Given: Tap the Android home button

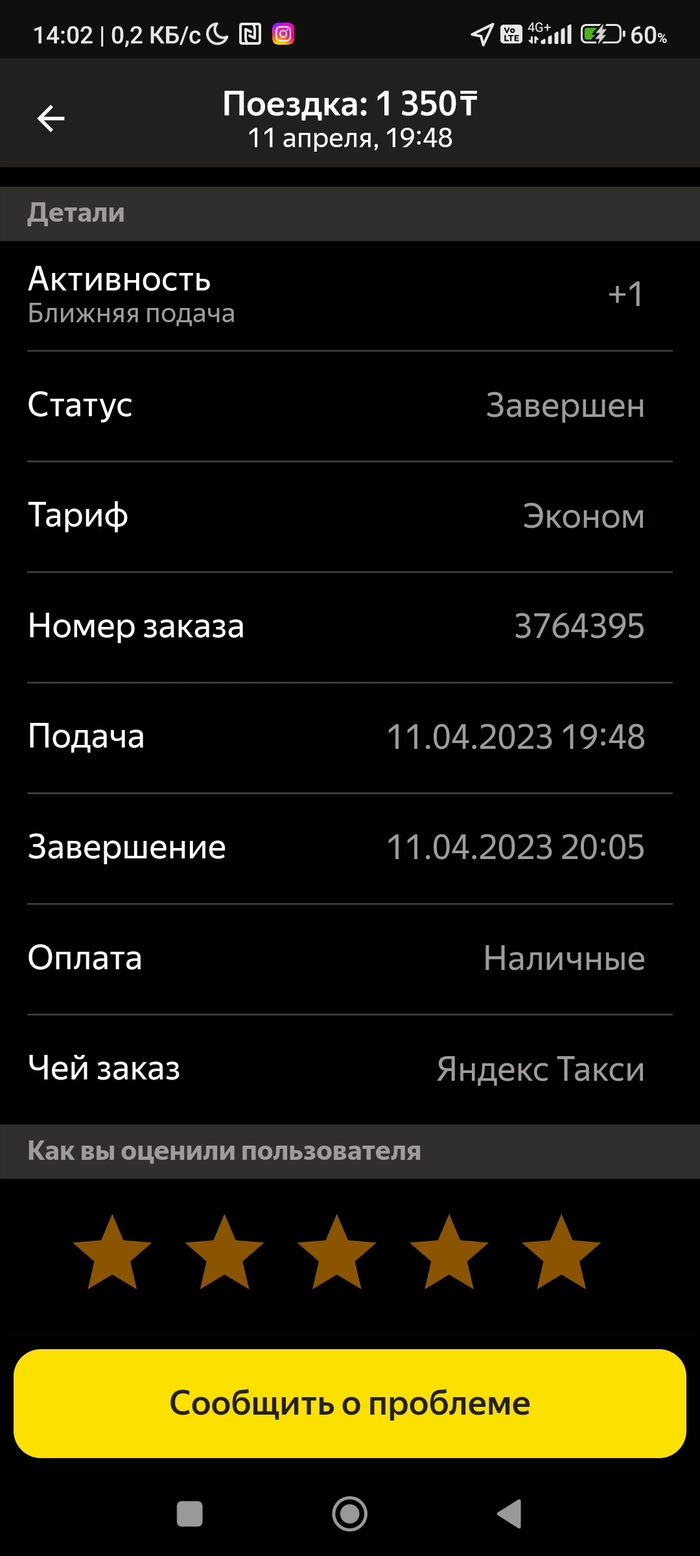Looking at the screenshot, I should point(350,1514).
